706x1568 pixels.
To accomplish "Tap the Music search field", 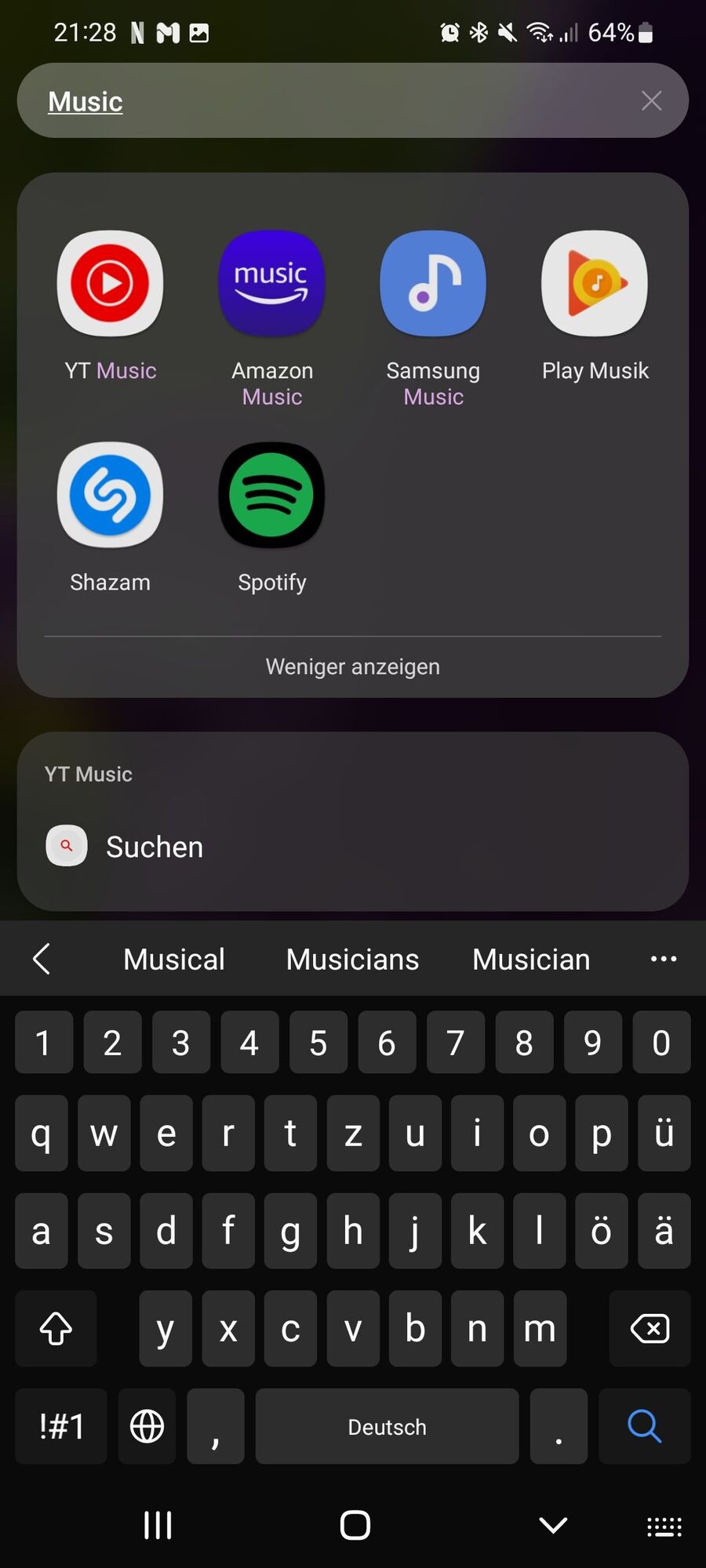I will [x=329, y=100].
